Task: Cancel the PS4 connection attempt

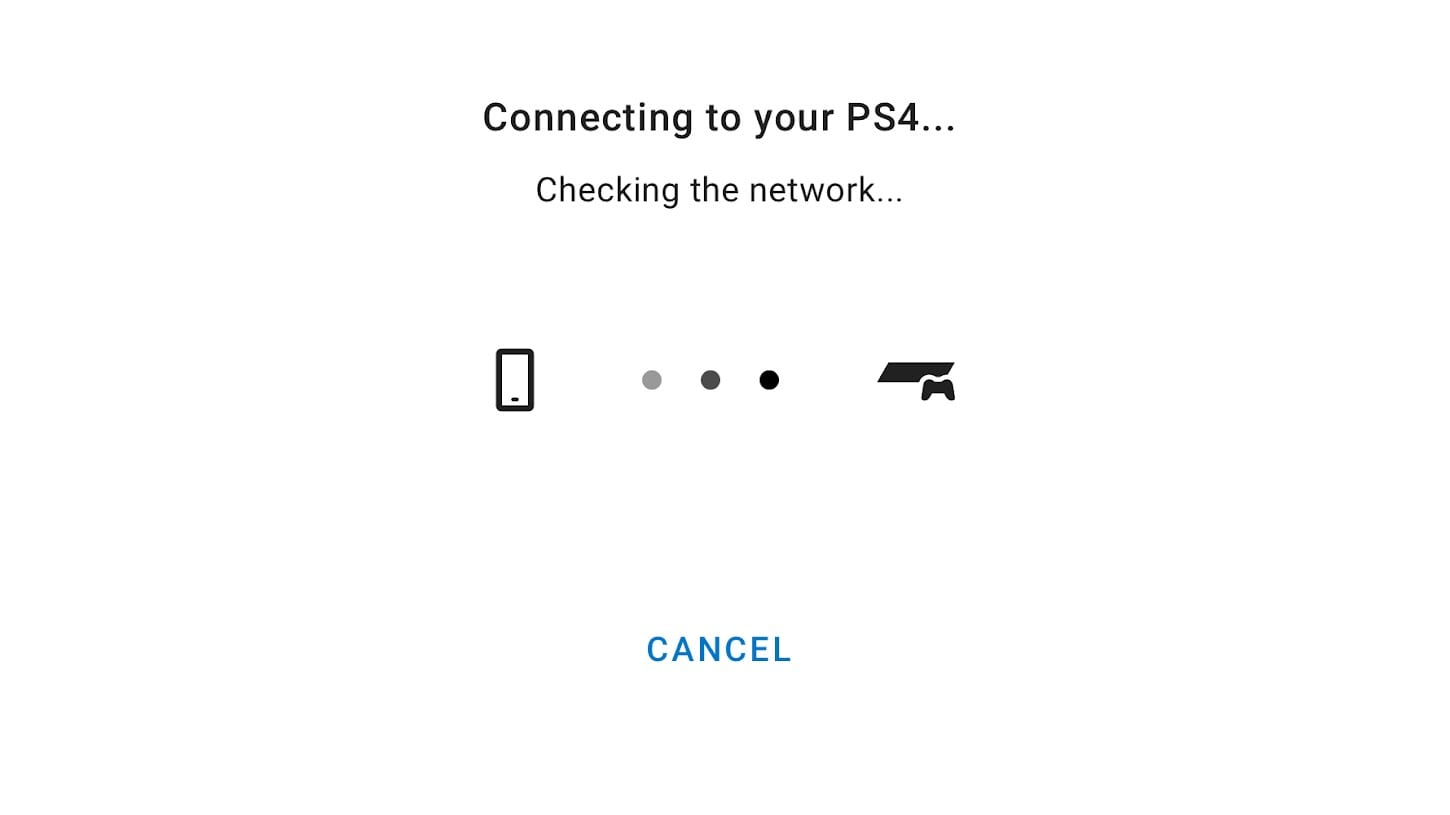Action: (x=719, y=650)
